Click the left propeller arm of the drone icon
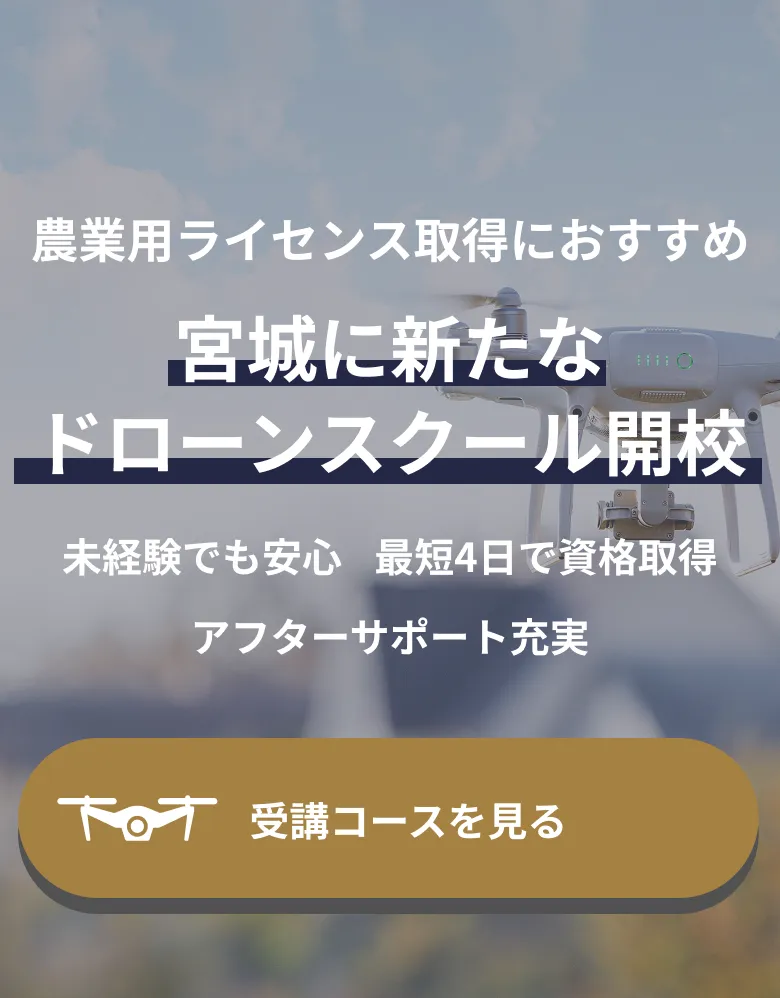The height and width of the screenshot is (998, 780). 85,801
